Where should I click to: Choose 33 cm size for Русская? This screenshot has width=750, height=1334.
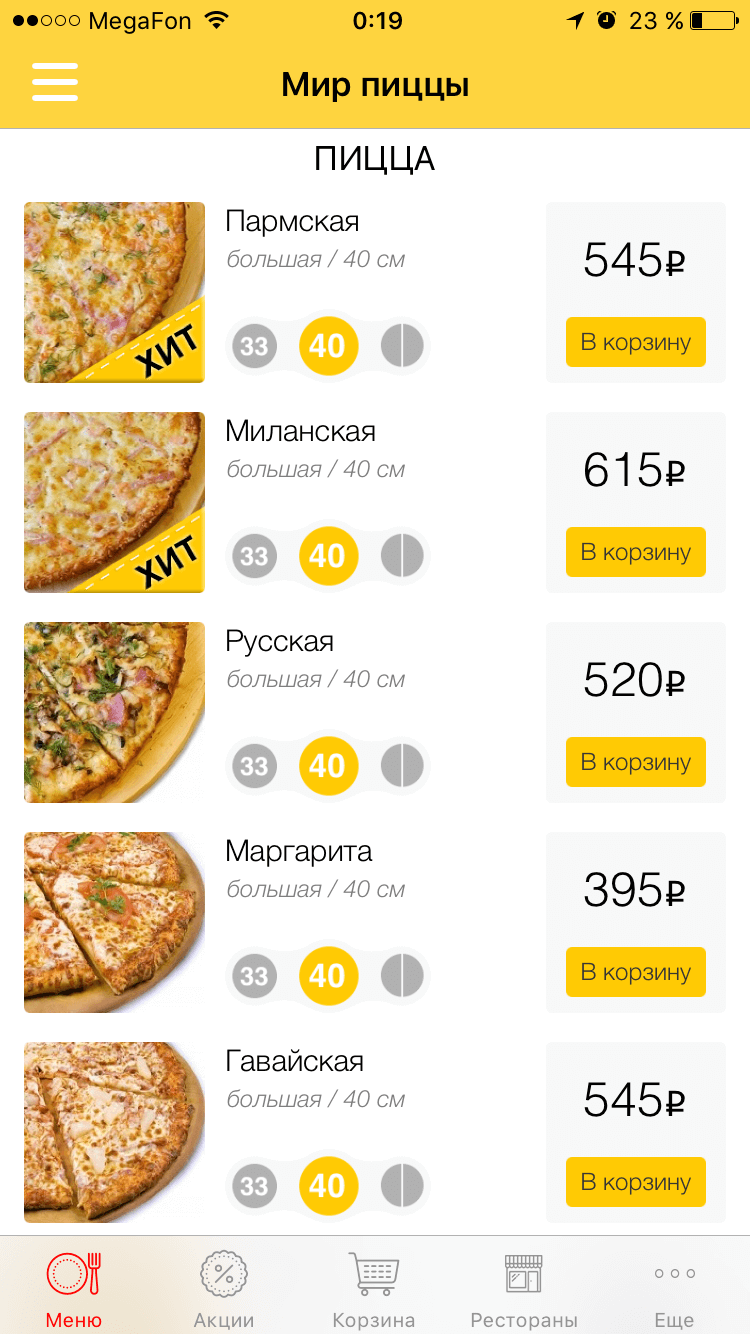click(254, 766)
